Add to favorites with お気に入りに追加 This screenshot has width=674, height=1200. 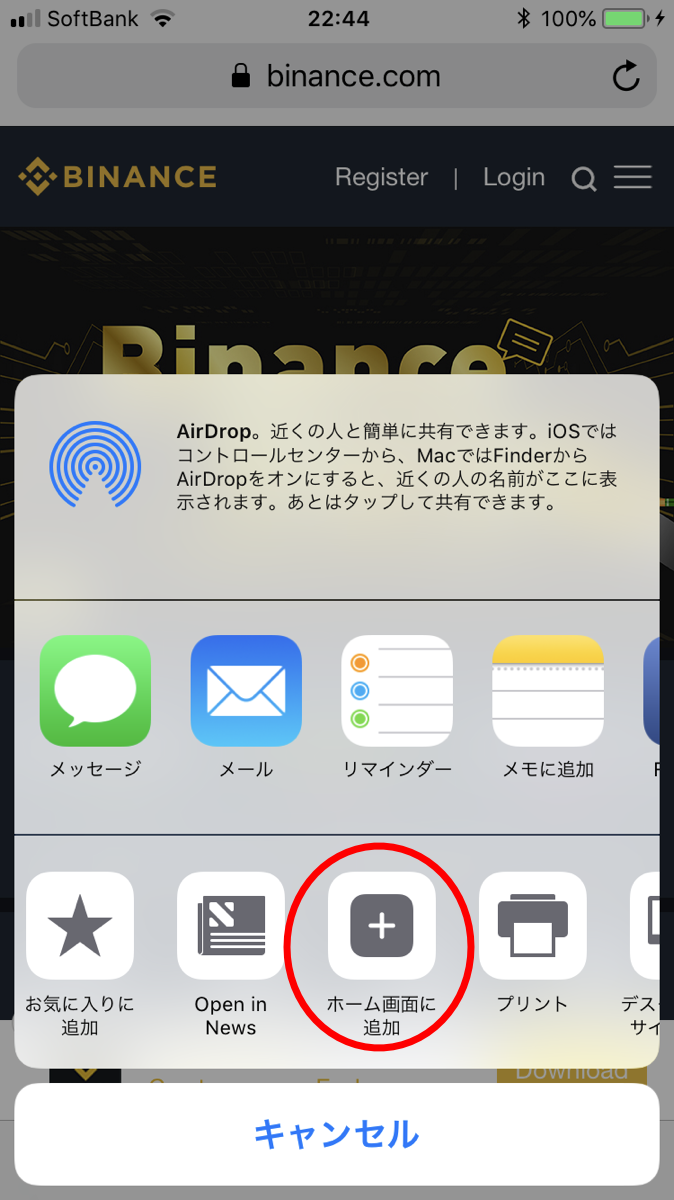(80, 926)
